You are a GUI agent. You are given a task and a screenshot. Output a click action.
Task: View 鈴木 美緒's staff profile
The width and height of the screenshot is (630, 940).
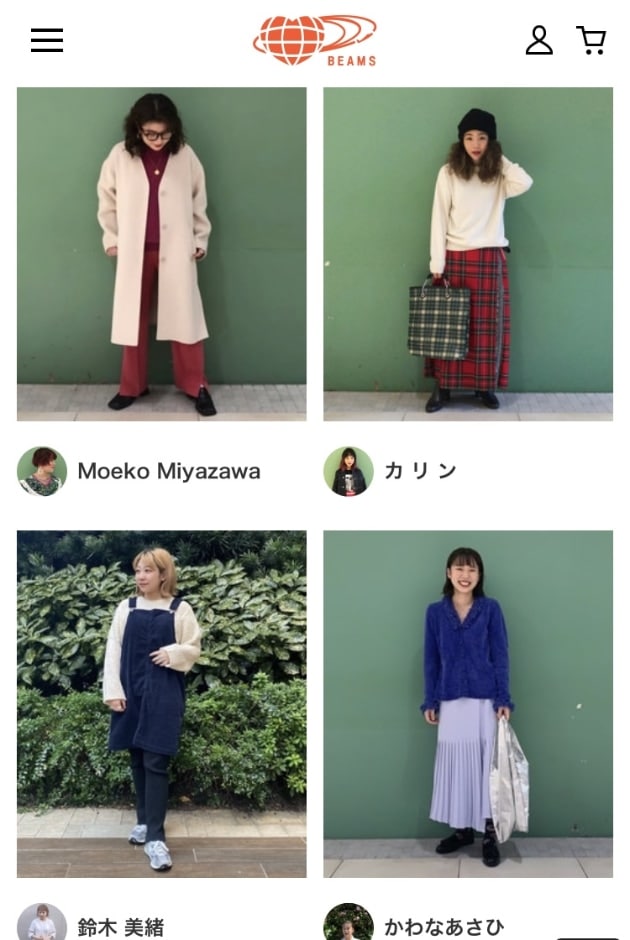coord(120,926)
